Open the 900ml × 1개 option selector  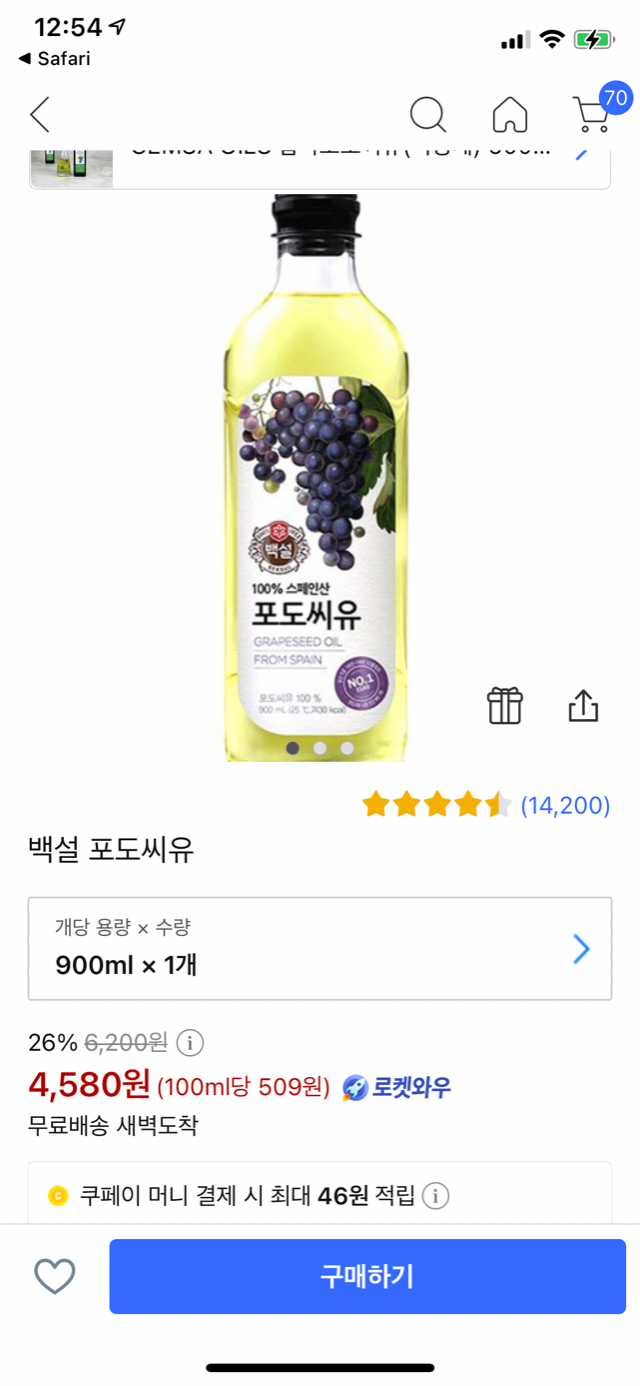320,948
